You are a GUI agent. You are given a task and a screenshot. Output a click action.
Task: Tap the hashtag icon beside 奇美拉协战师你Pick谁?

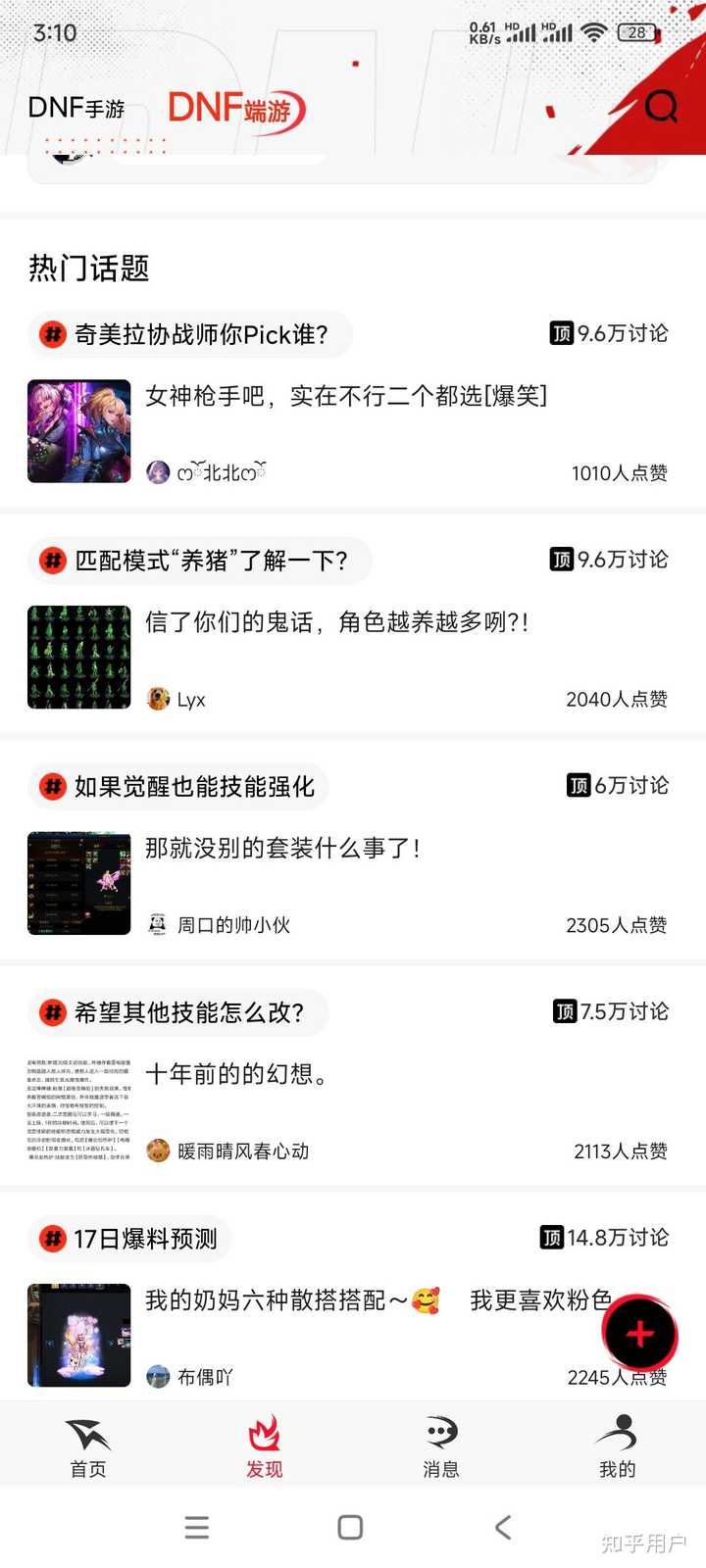point(51,334)
